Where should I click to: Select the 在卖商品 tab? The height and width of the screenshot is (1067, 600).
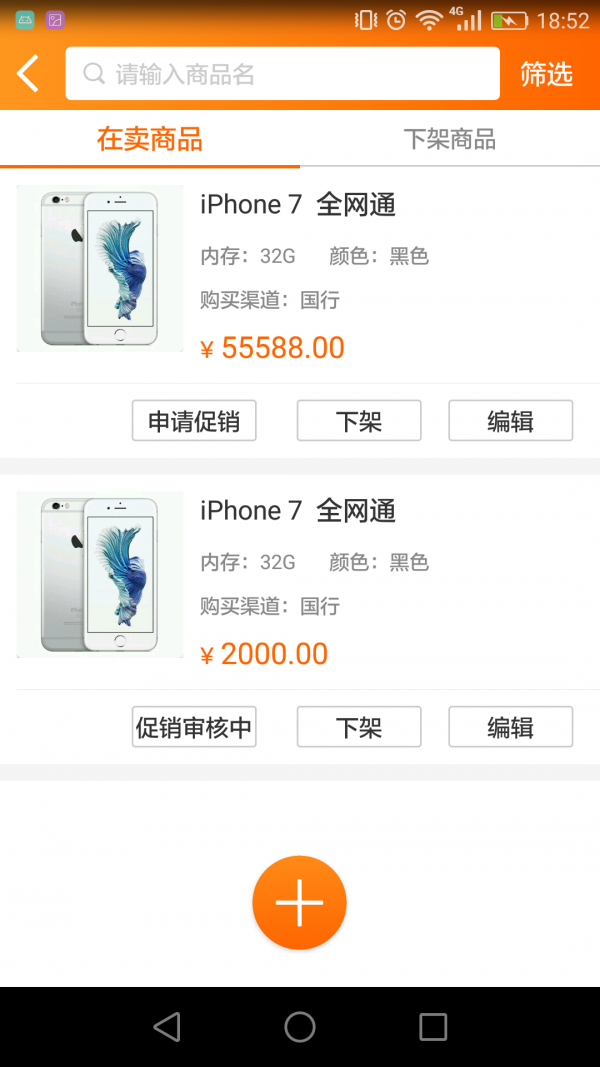coord(150,139)
